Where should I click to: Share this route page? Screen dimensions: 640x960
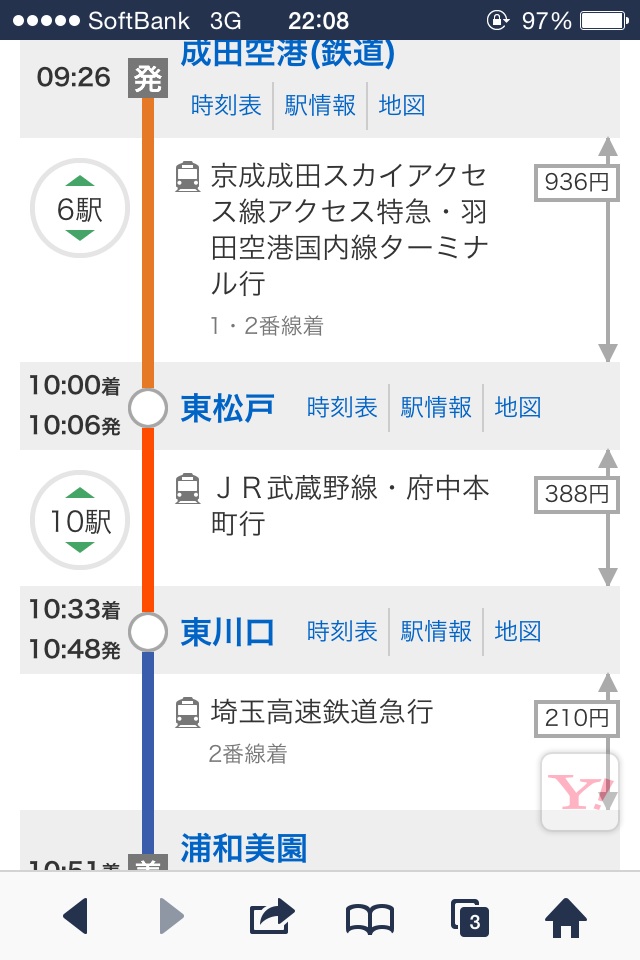point(272,916)
